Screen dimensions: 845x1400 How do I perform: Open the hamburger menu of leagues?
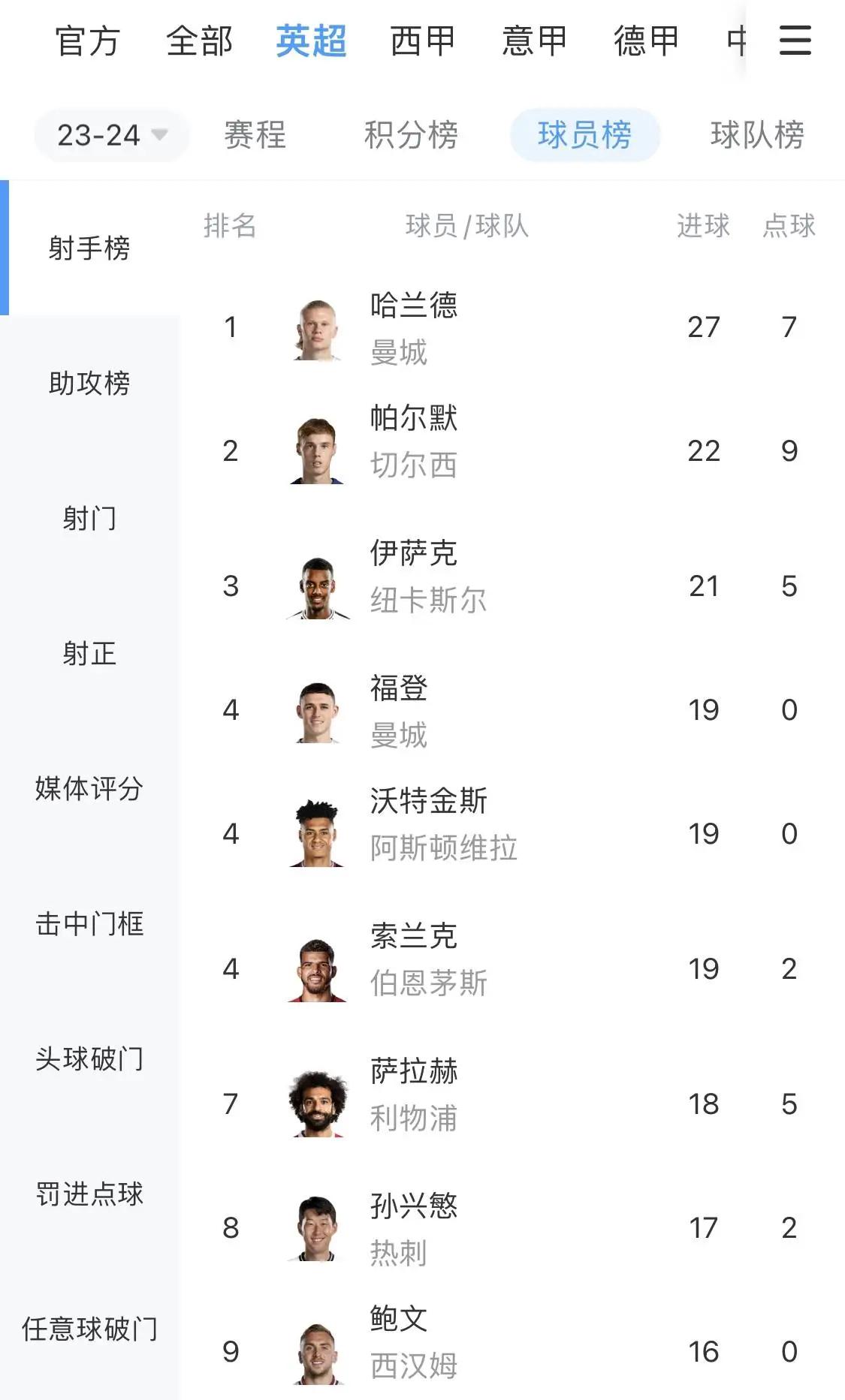(795, 40)
